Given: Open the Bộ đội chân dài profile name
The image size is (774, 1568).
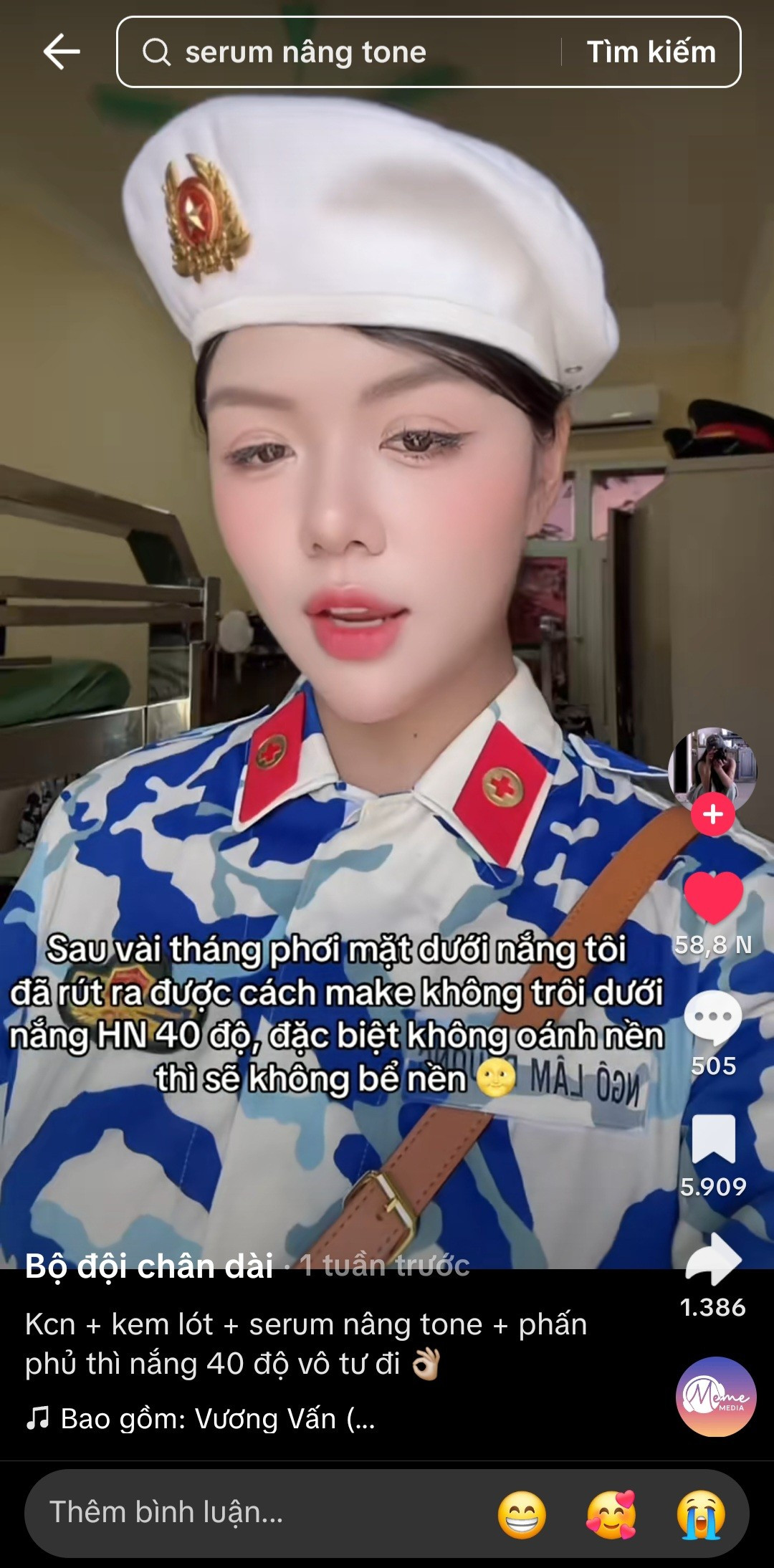Looking at the screenshot, I should click(x=149, y=1266).
